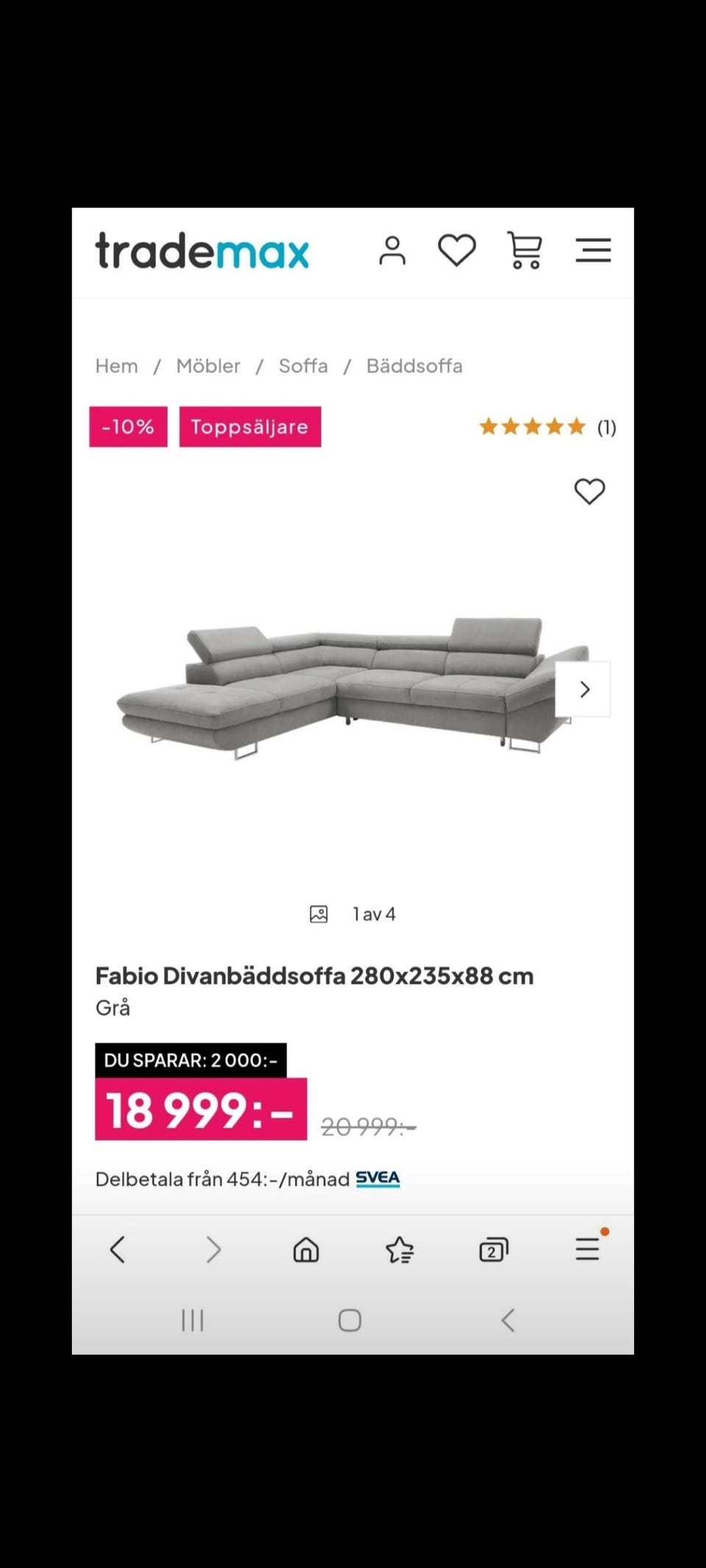This screenshot has height=1568, width=706.
Task: Tap the browser home icon
Action: point(307,1249)
